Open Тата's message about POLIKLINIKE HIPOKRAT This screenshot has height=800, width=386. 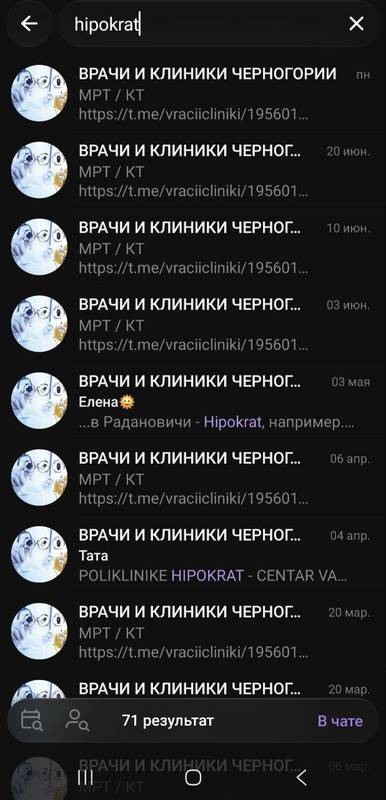coord(193,555)
